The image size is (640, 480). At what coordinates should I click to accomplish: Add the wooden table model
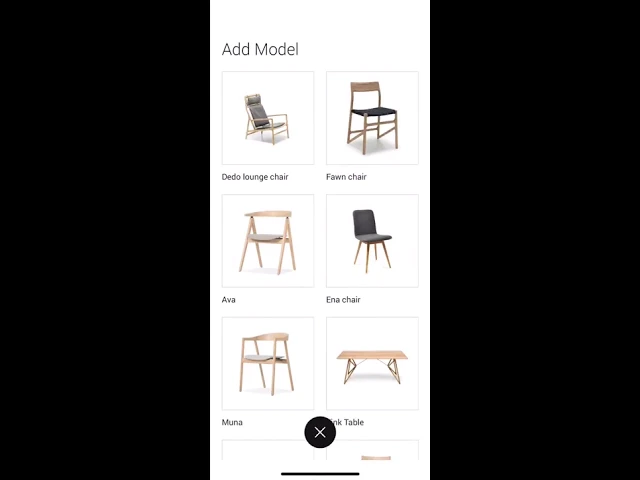372,364
